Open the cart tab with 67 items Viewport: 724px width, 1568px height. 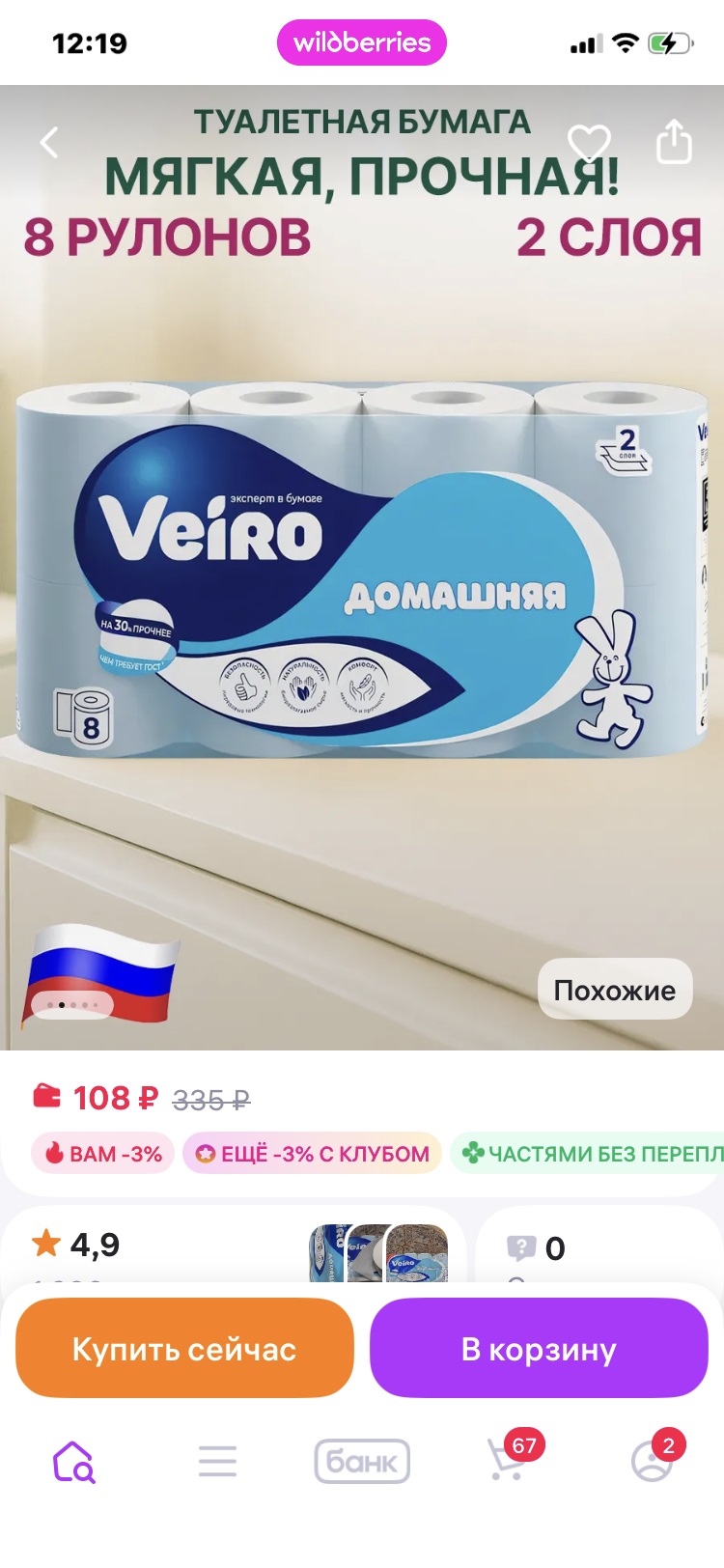[508, 1462]
